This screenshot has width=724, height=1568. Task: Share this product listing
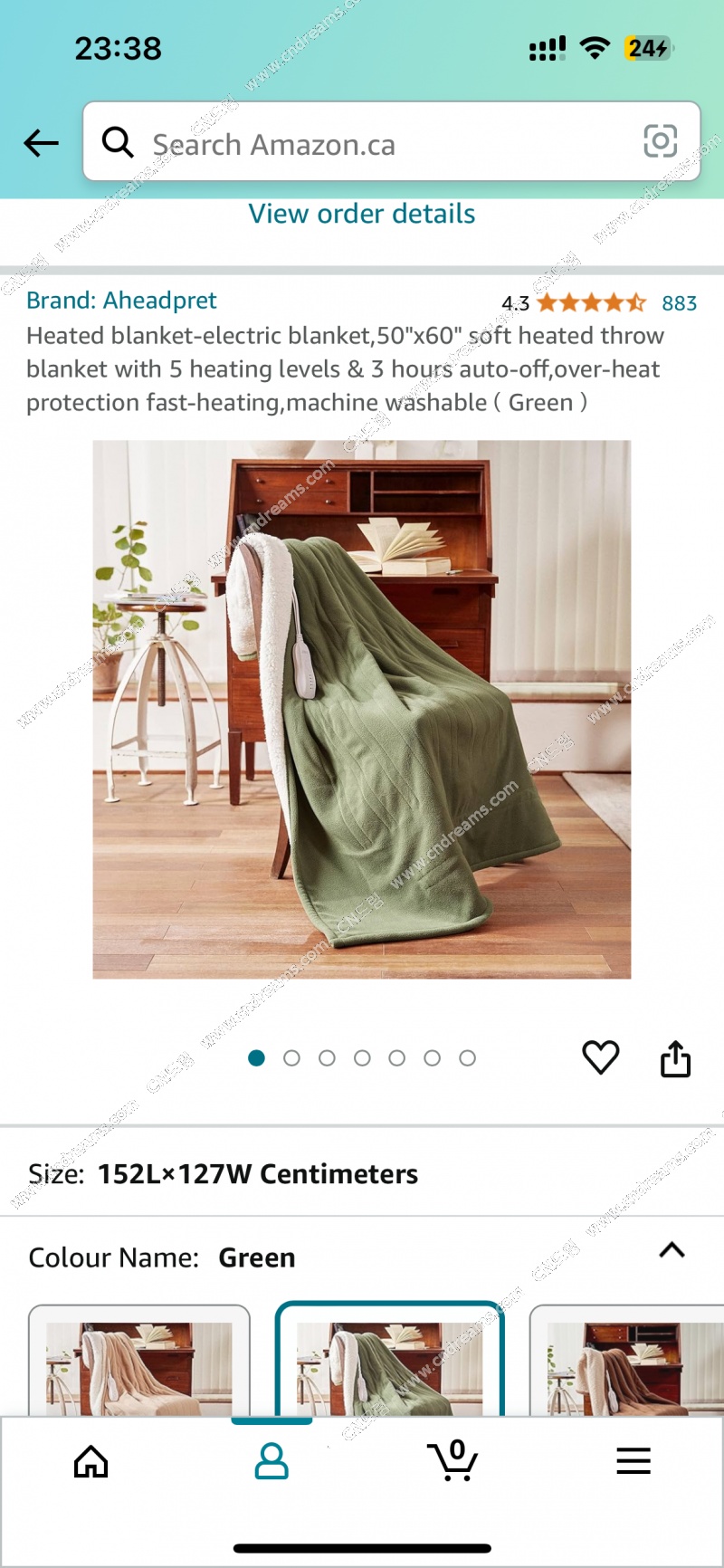tap(675, 1058)
